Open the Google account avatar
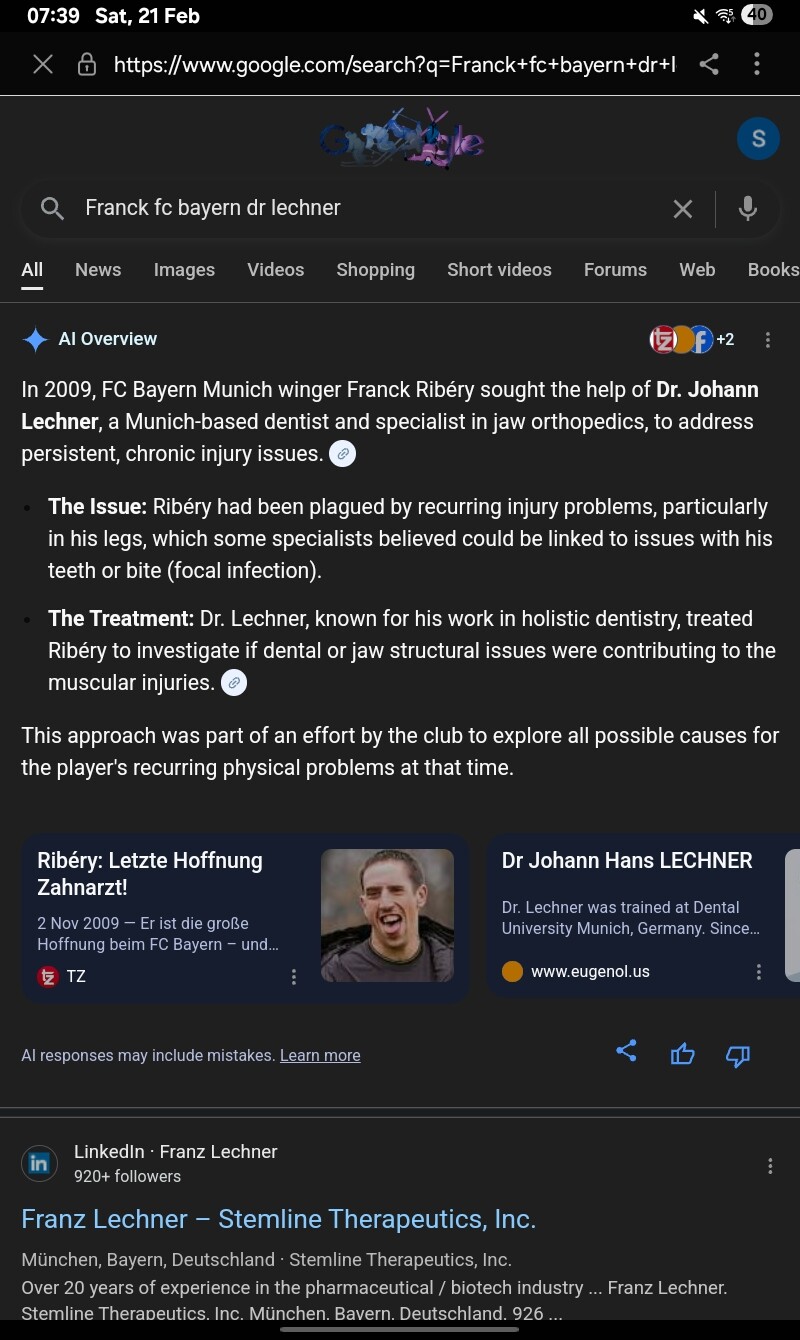 758,139
